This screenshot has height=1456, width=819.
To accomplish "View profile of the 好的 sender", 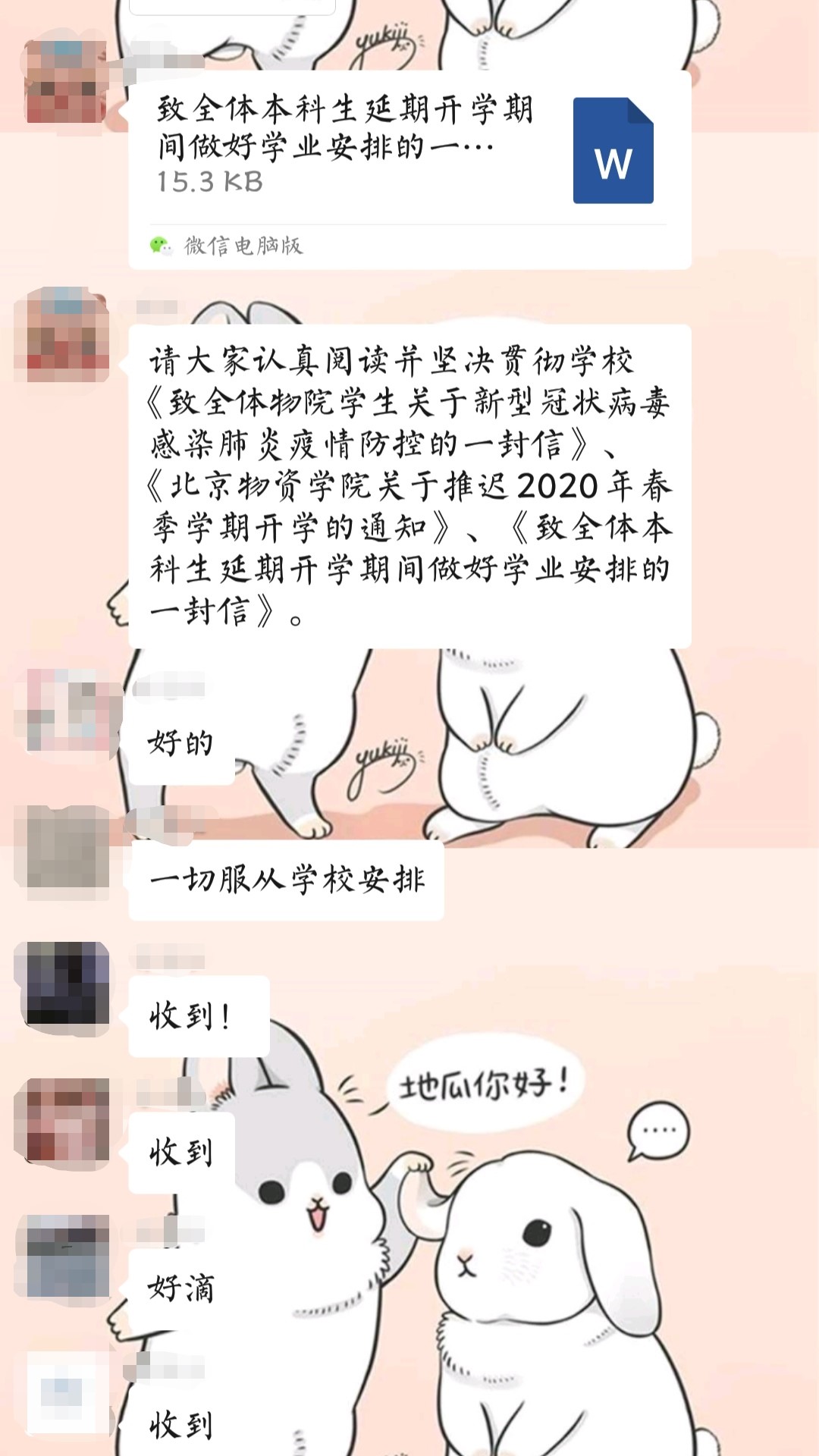I will pyautogui.click(x=65, y=711).
